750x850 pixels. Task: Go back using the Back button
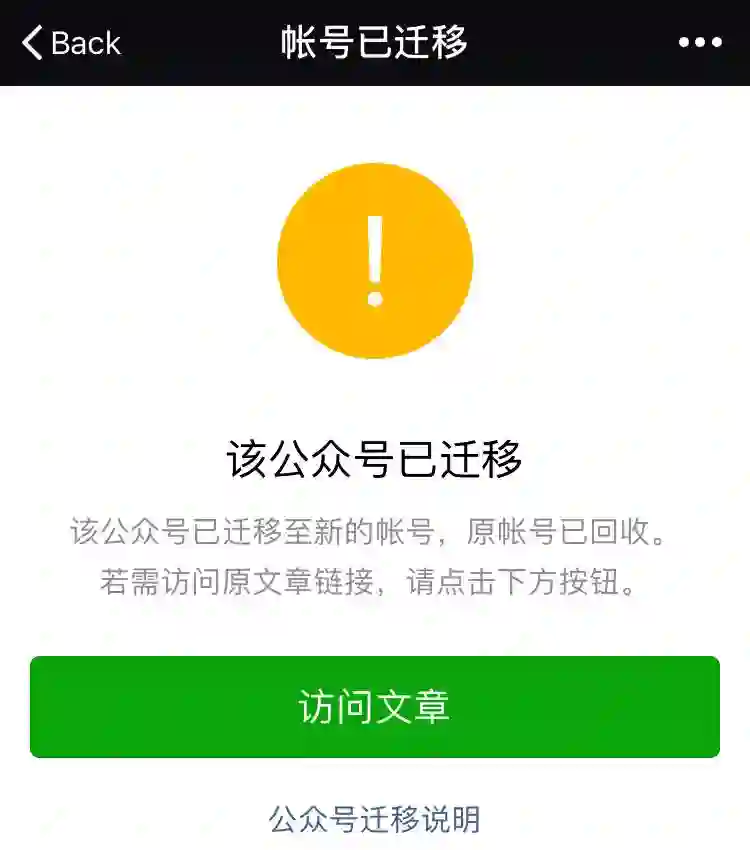71,43
